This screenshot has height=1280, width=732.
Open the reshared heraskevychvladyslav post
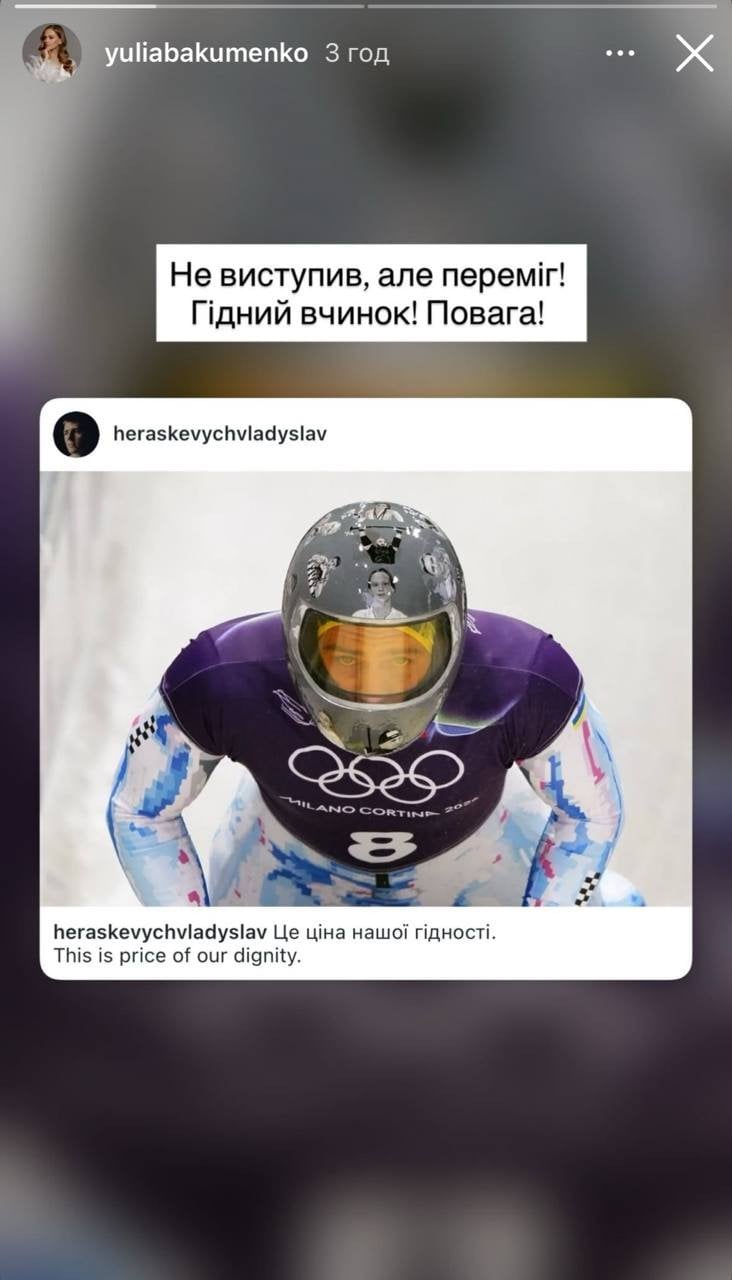coord(365,688)
